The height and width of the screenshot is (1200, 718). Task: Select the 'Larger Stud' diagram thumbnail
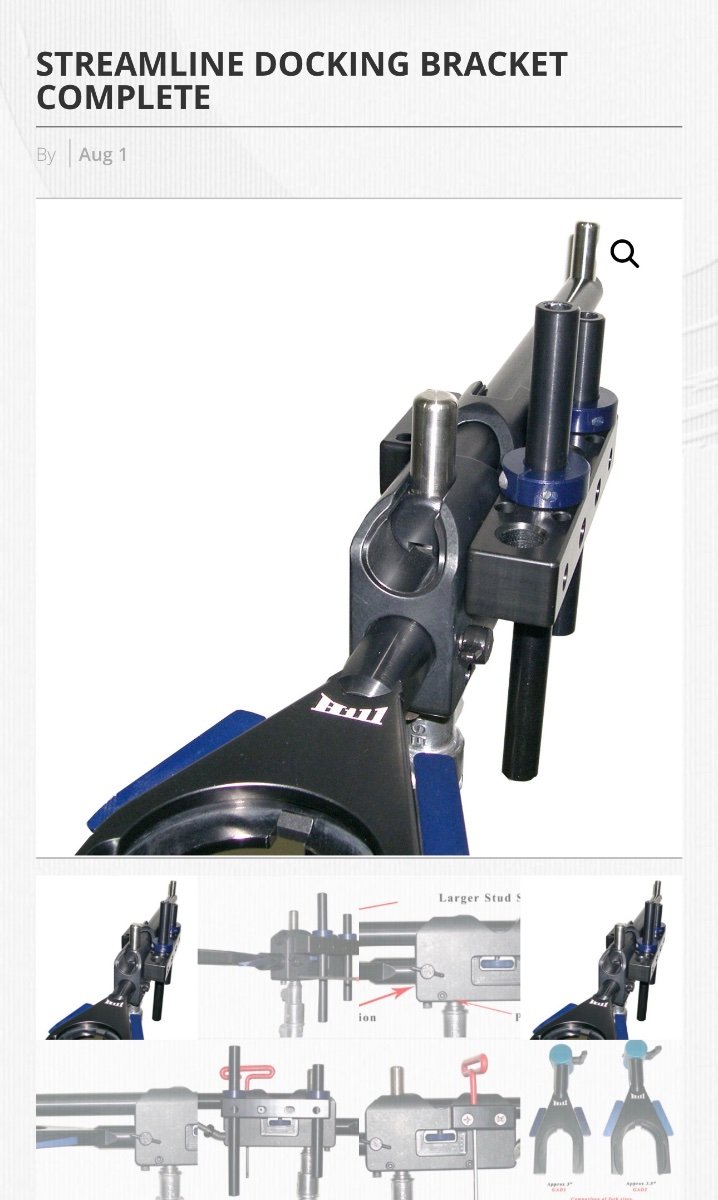click(x=358, y=958)
